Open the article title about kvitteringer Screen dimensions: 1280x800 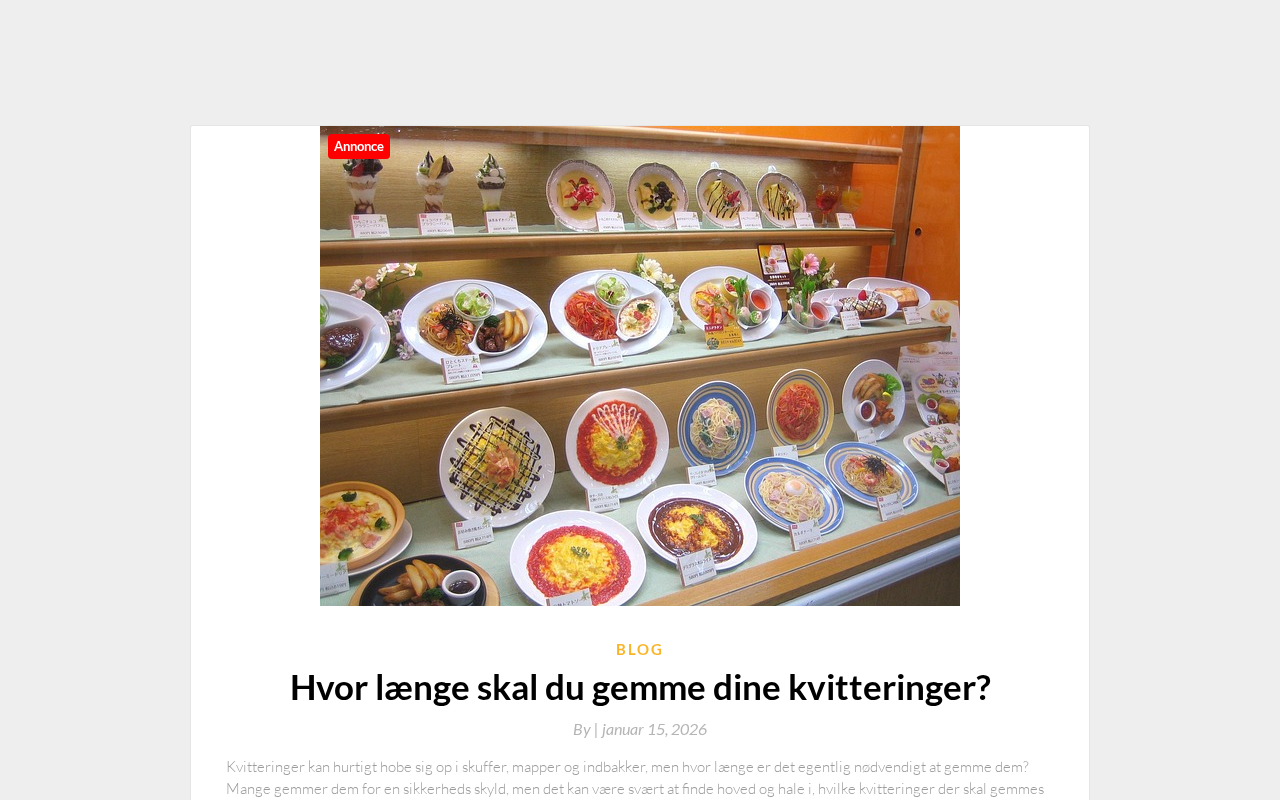click(640, 688)
